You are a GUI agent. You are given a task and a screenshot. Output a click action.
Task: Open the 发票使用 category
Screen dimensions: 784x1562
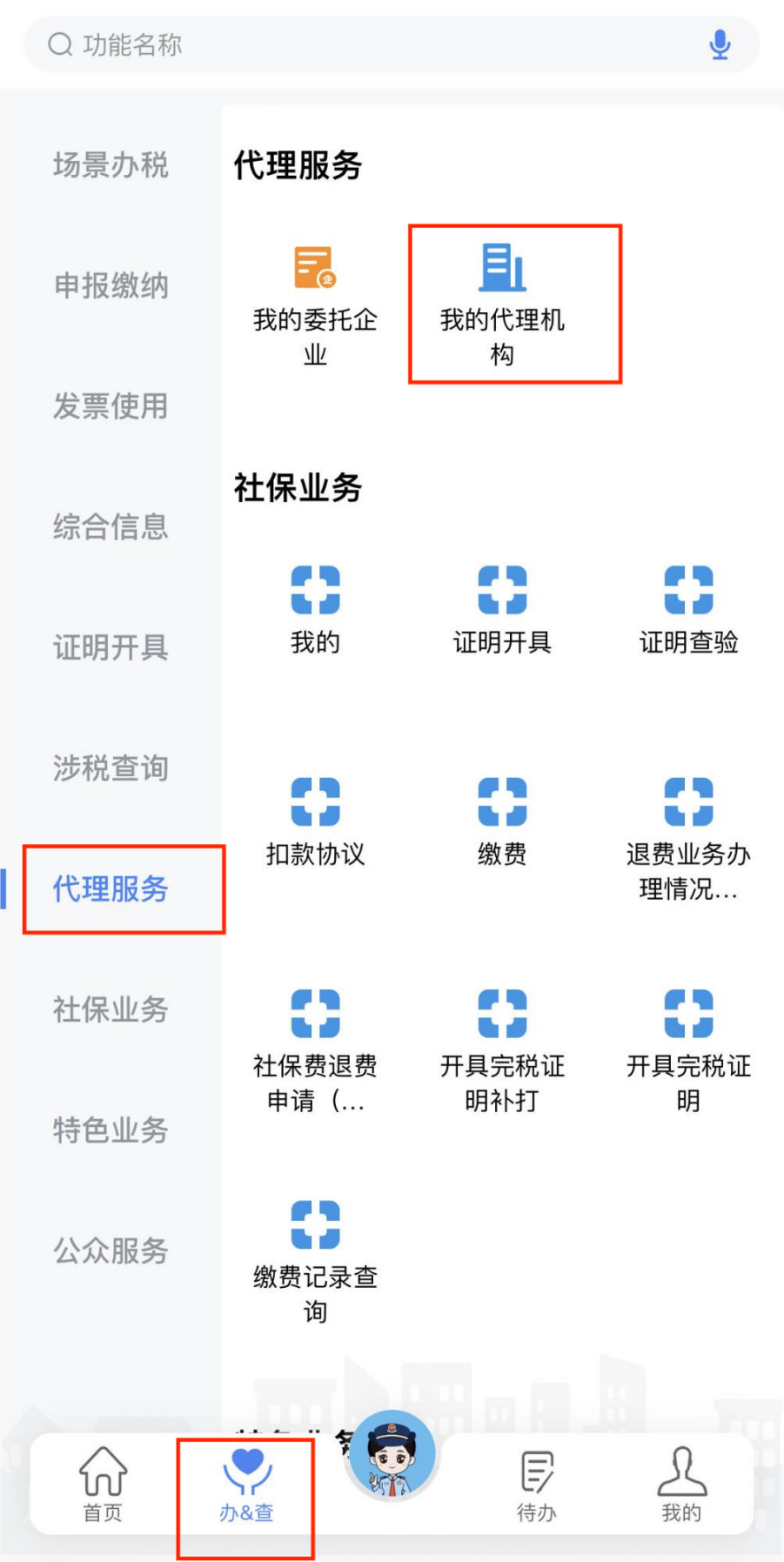pyautogui.click(x=111, y=406)
